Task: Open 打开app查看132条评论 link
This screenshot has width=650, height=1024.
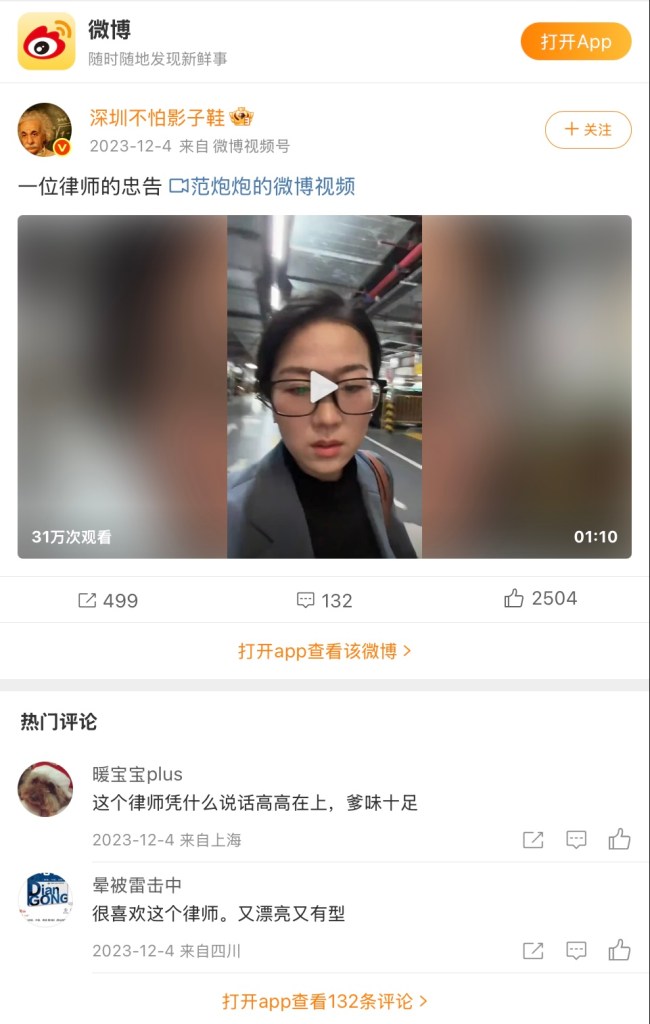Action: click(x=324, y=1001)
